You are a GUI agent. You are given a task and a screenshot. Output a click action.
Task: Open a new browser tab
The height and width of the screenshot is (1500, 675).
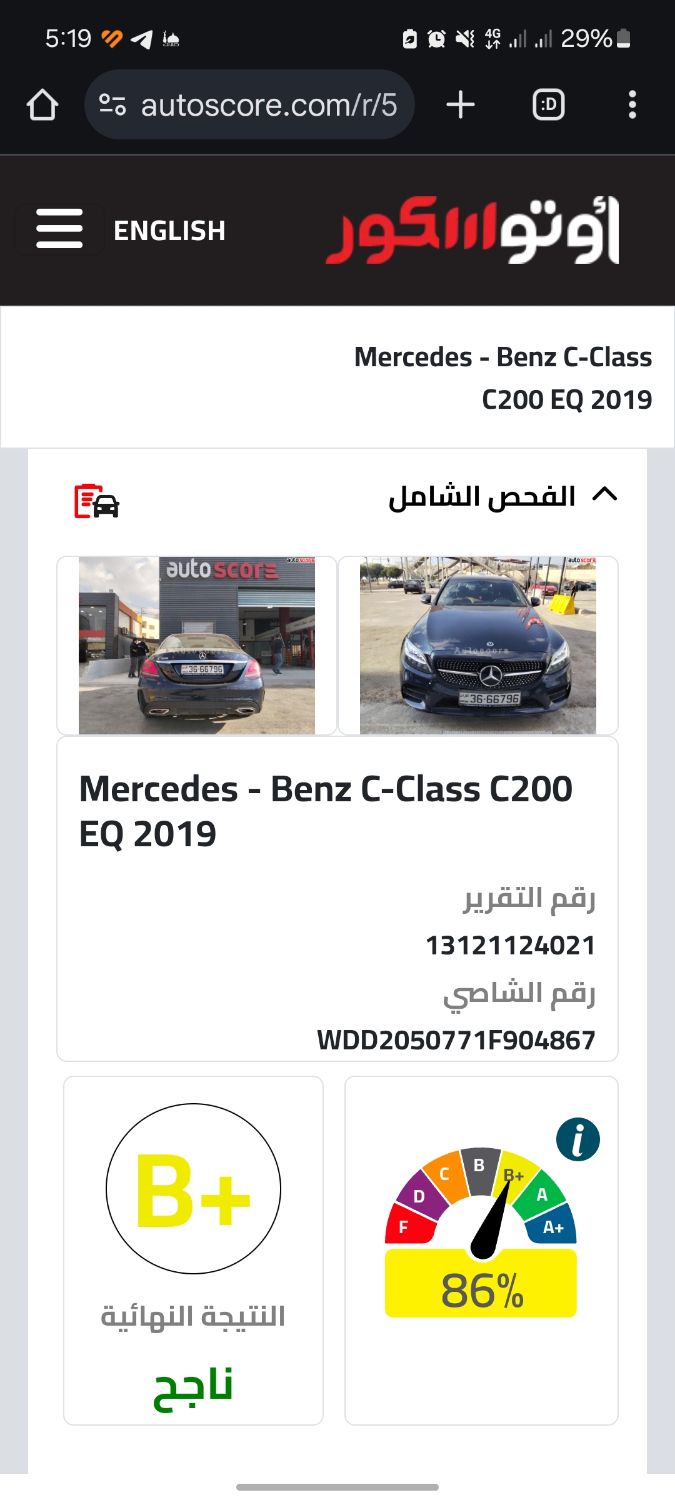(x=460, y=105)
